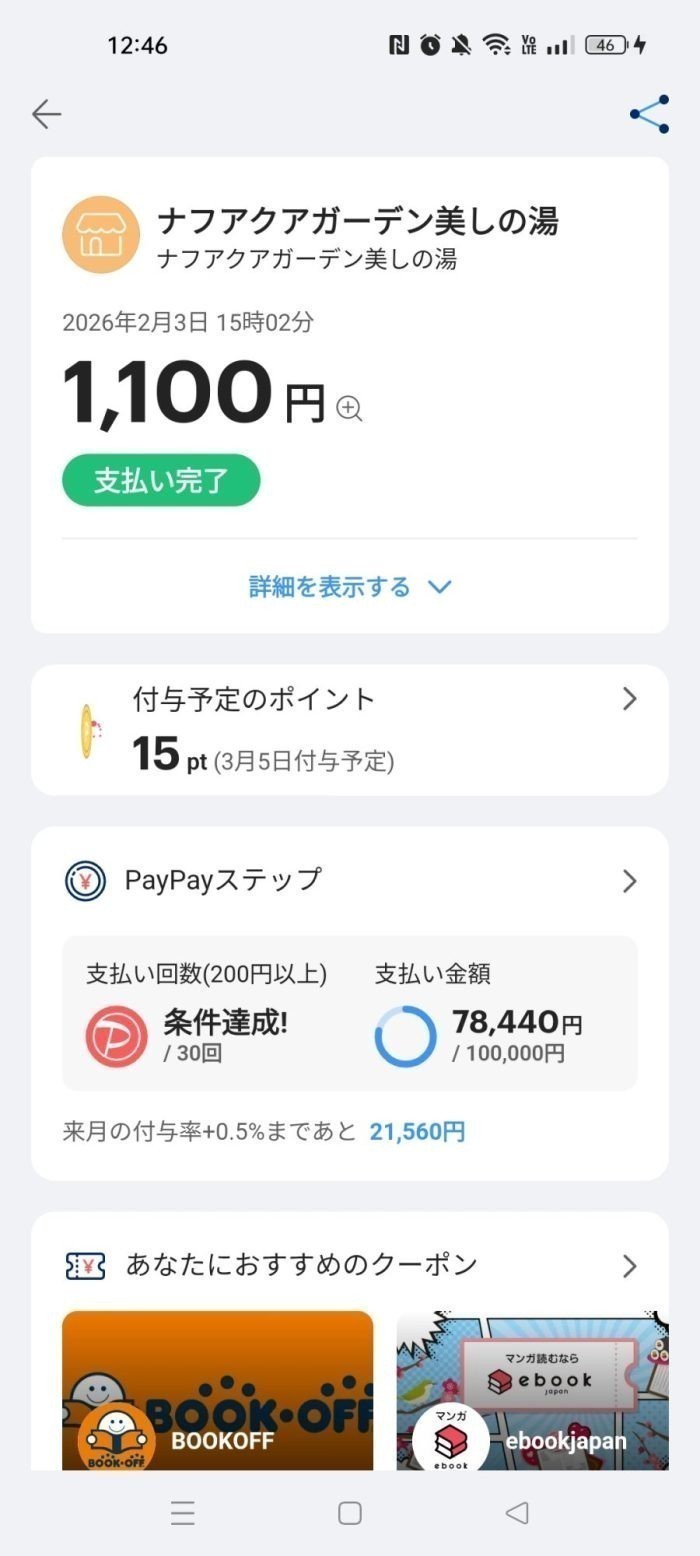
Task: Go back using the top arrow
Action: [47, 115]
